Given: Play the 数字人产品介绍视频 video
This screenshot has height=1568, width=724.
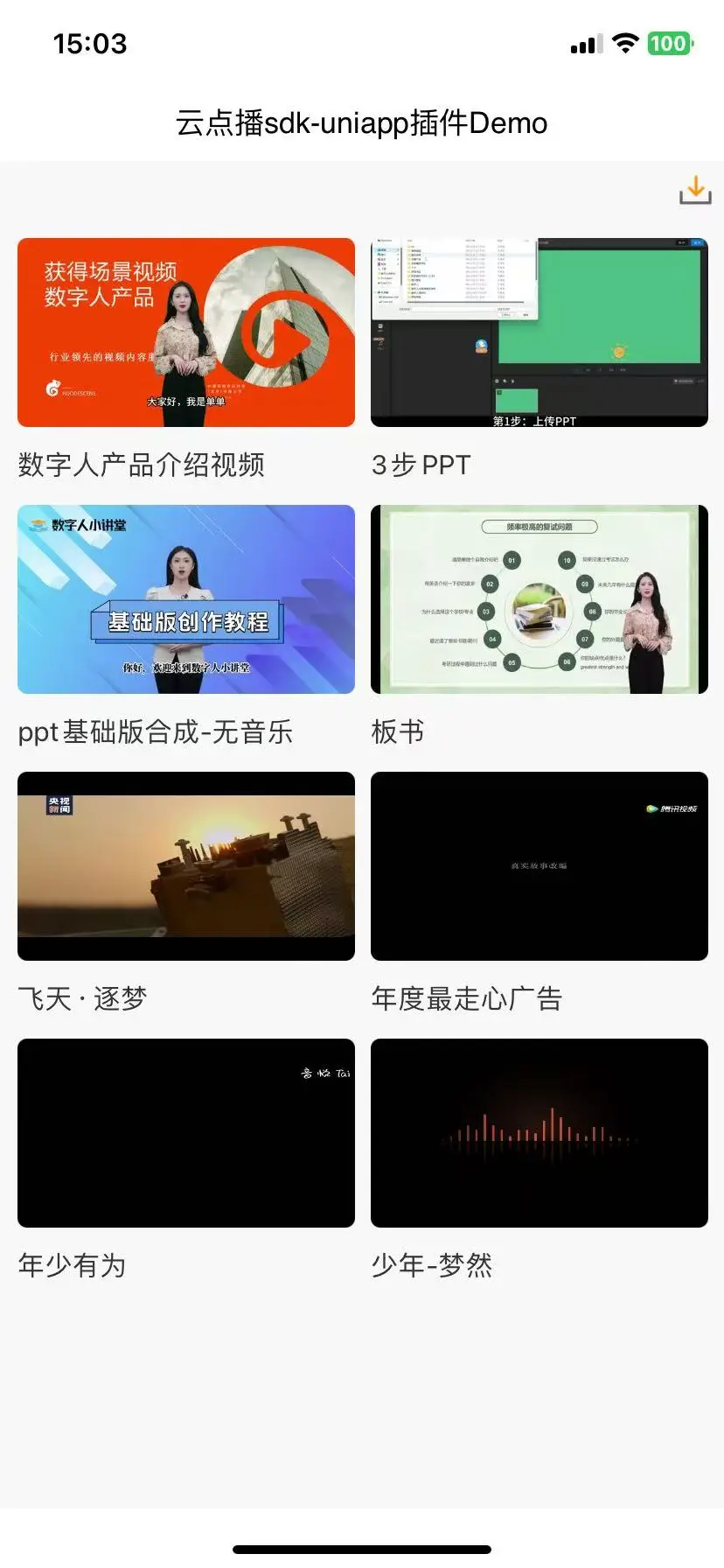Looking at the screenshot, I should click(186, 332).
